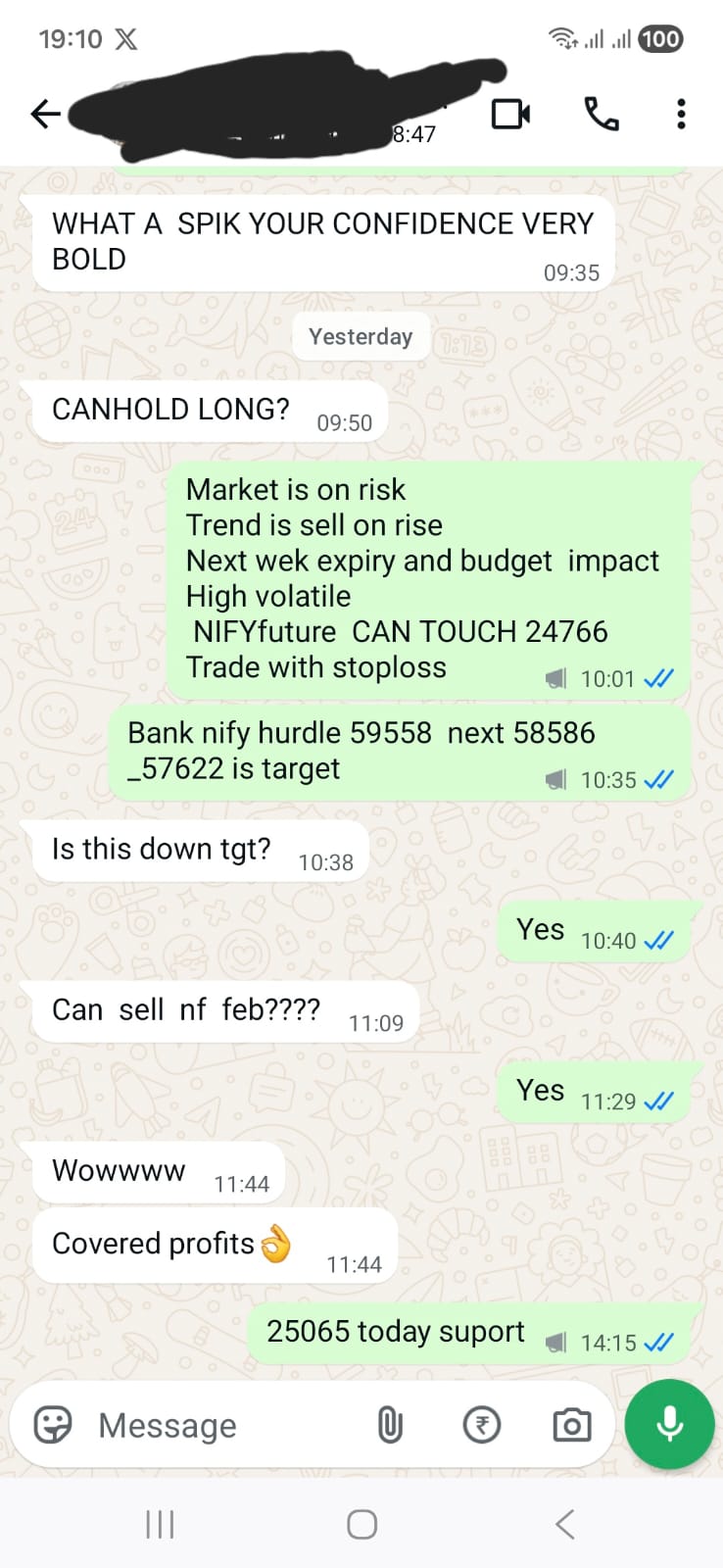
Task: Start a video call
Action: [x=510, y=115]
